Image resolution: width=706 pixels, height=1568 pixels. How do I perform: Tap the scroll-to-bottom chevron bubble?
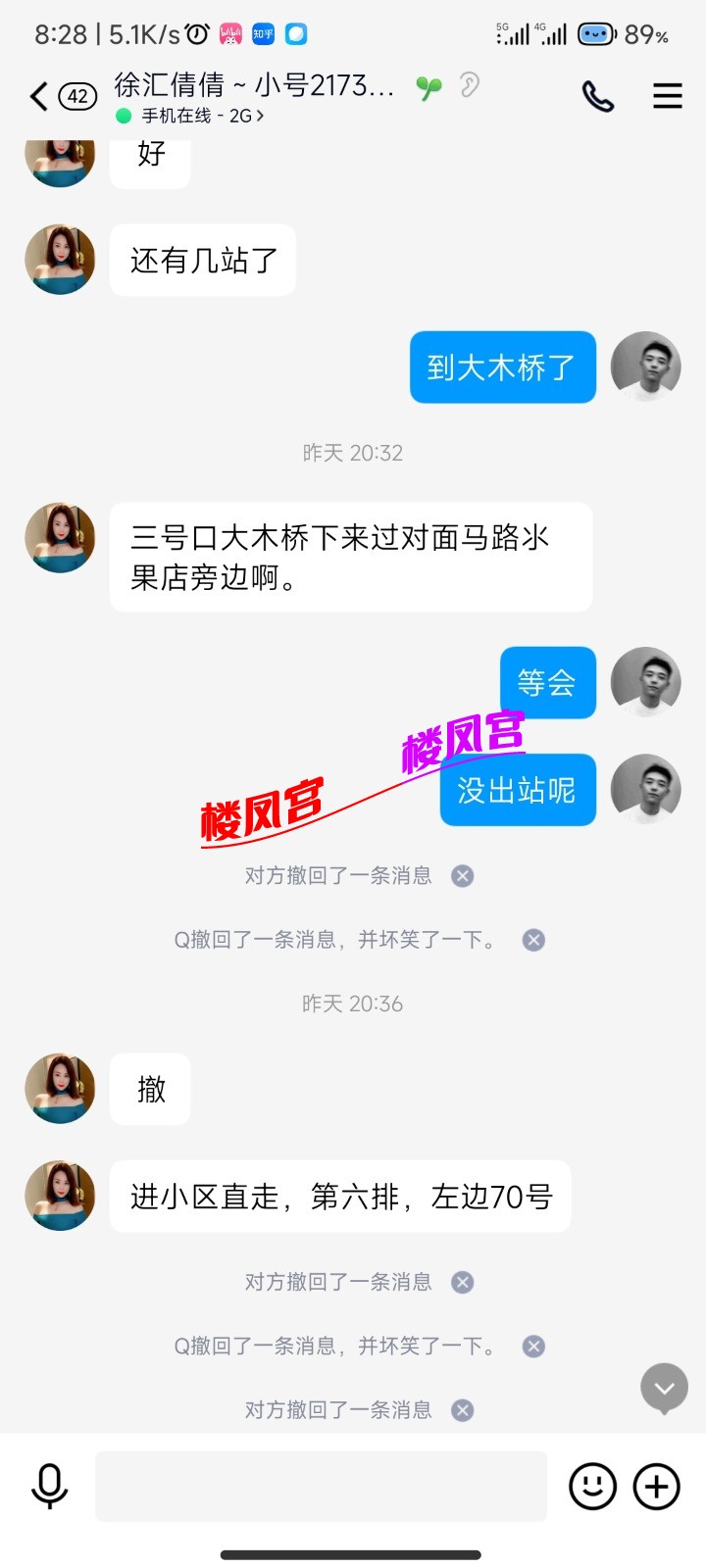(x=665, y=1388)
